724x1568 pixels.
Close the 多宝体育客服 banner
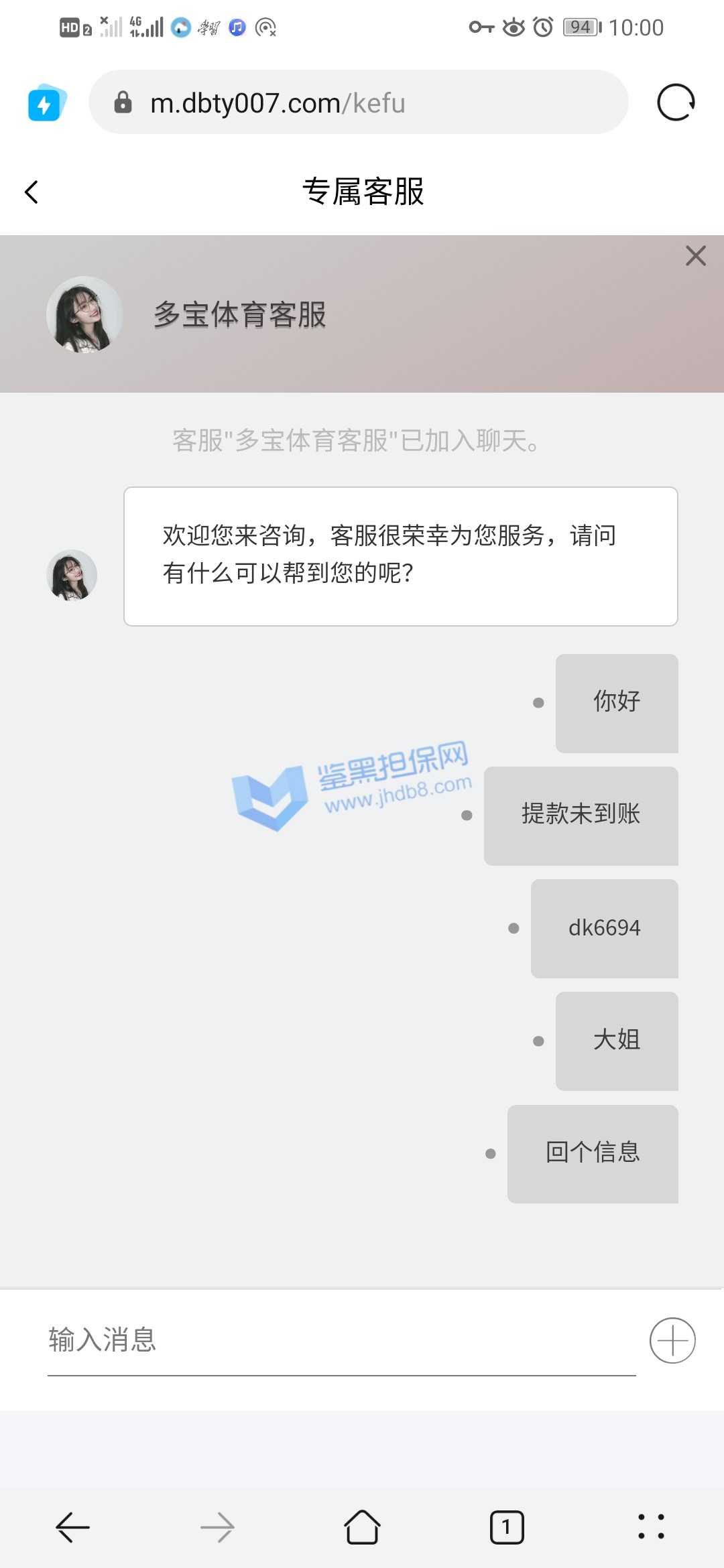695,255
